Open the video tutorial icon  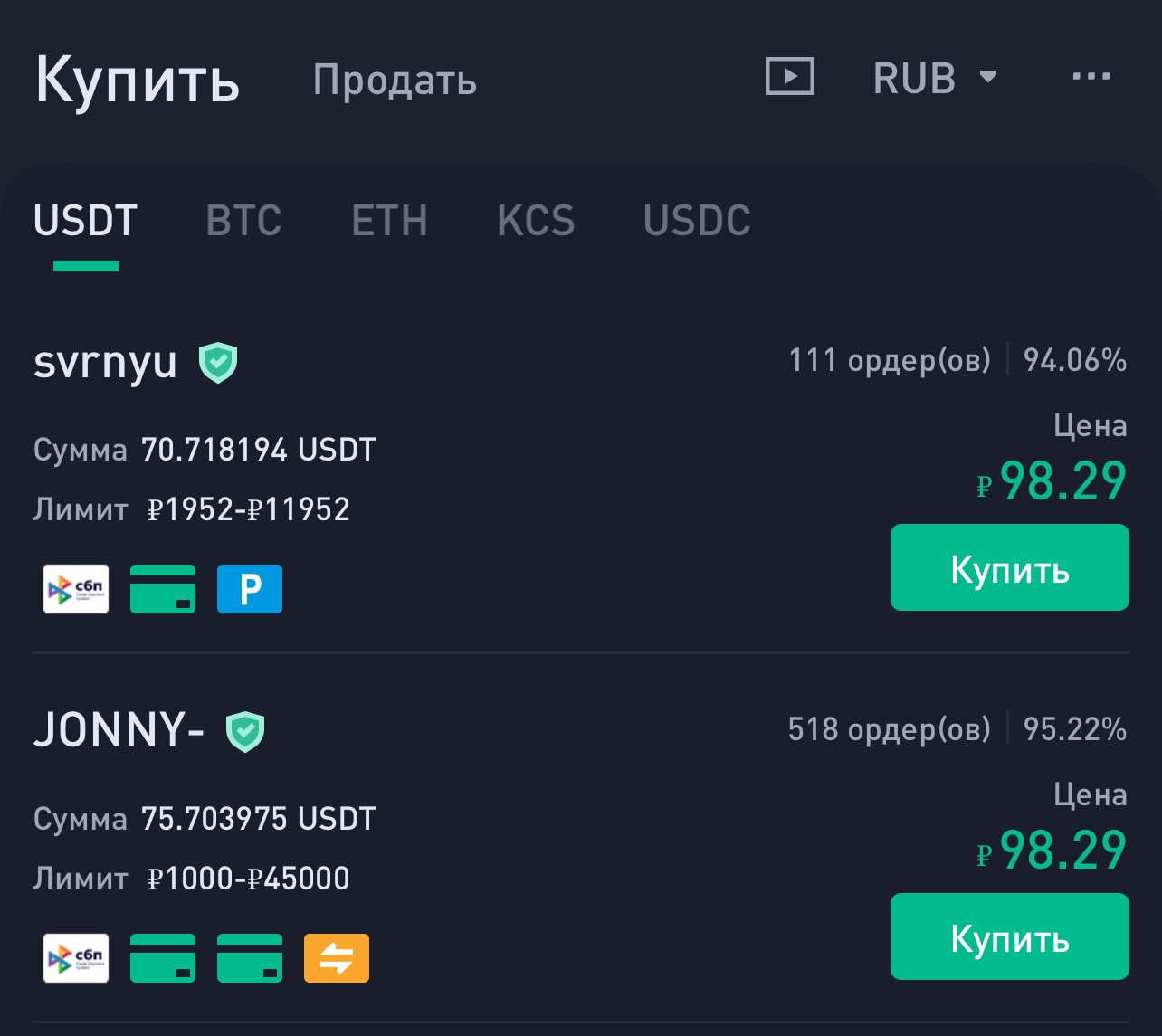(x=790, y=76)
